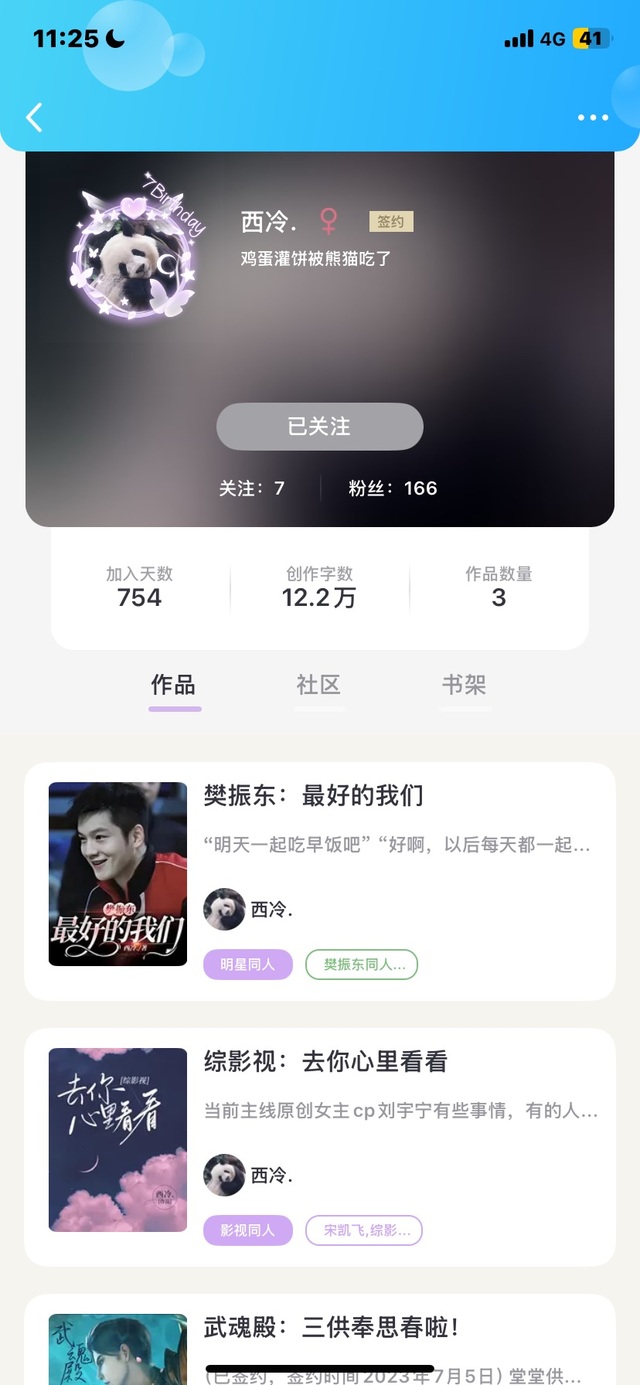Tap the 宋凯飞,综影 tag chip

tap(364, 1230)
